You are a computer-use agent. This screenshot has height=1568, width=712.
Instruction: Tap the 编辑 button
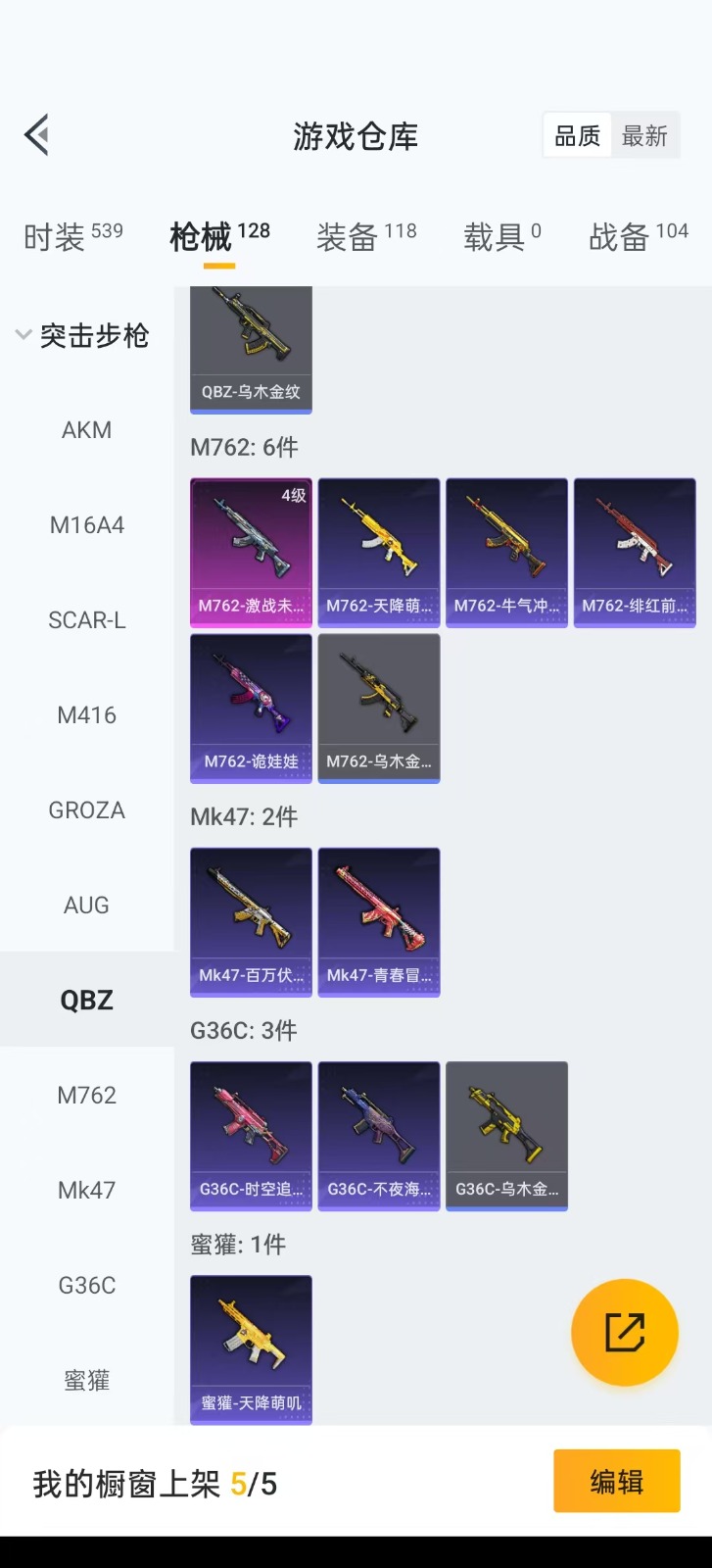click(616, 1482)
